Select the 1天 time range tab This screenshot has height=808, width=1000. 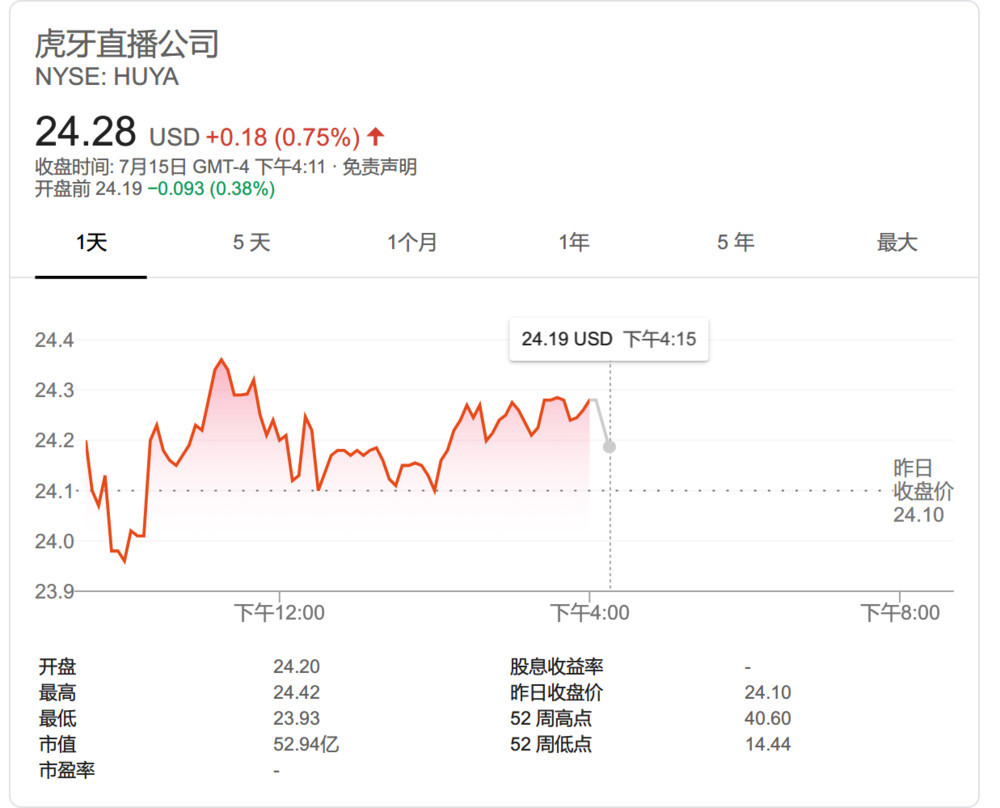pos(91,243)
